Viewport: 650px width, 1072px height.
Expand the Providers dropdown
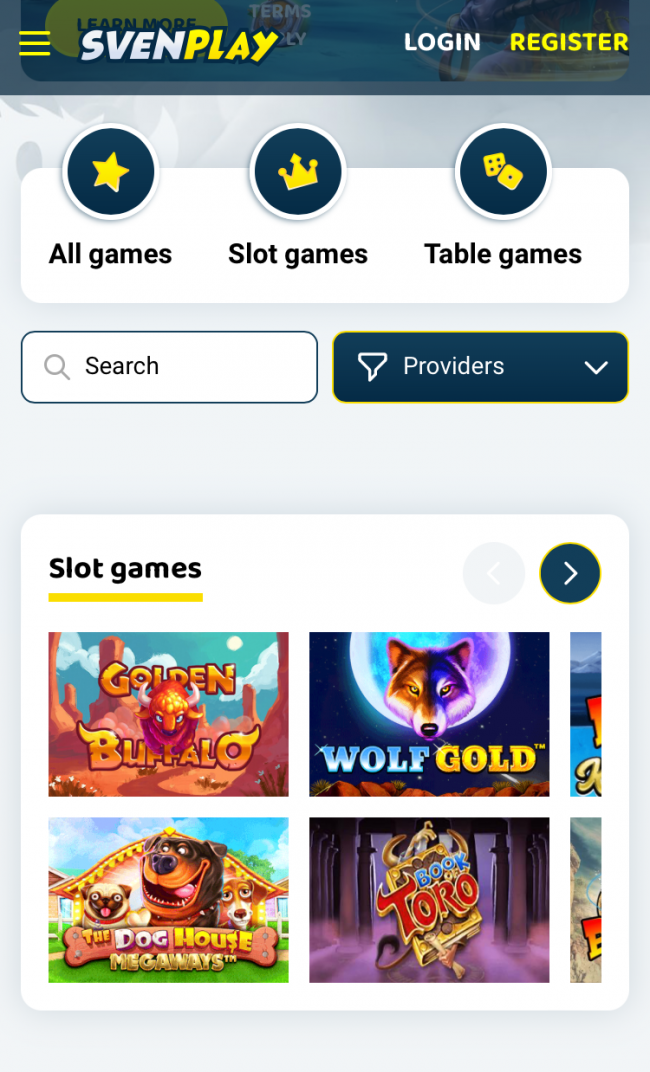point(480,367)
